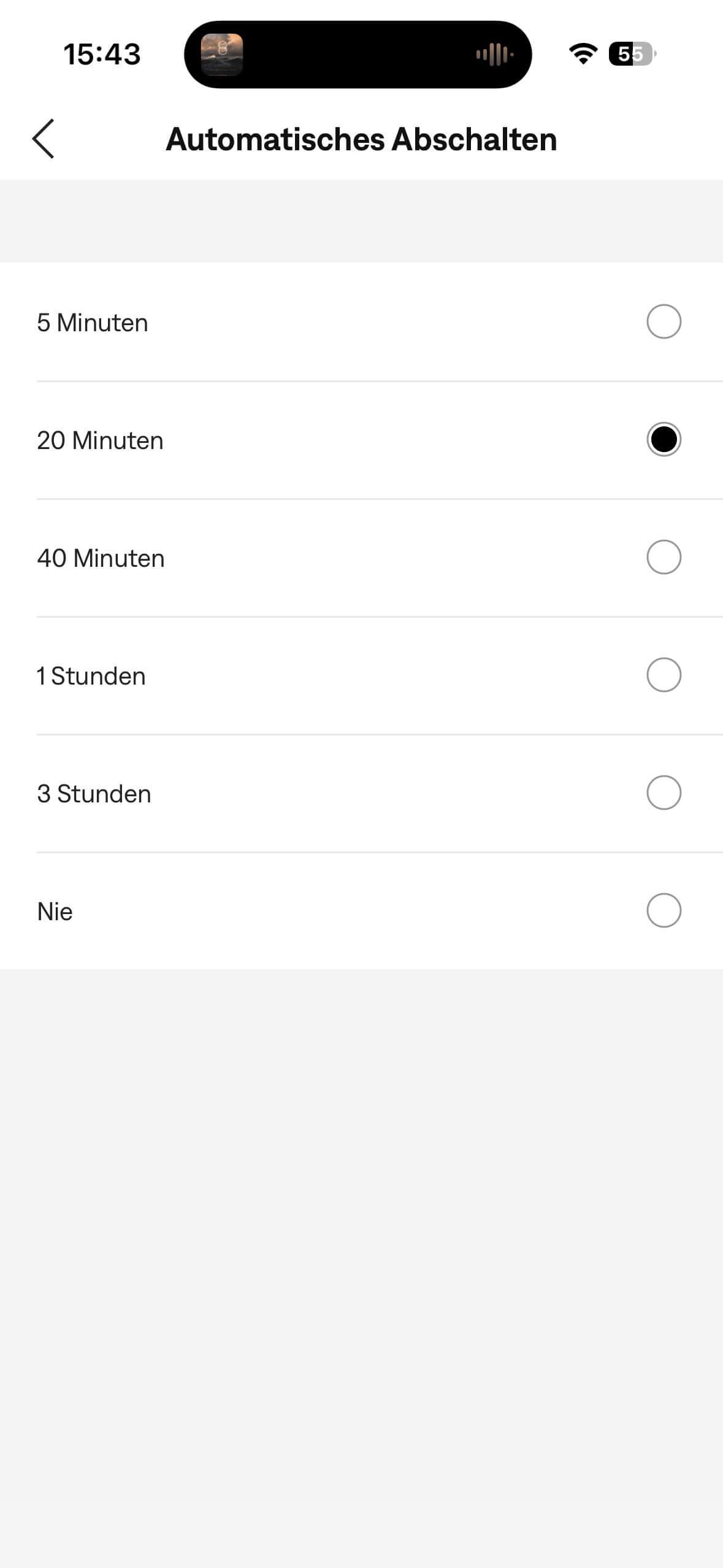Screen dimensions: 723x1568
Task: Open the now-playing activity in Dynamic Island
Action: pyautogui.click(x=358, y=55)
